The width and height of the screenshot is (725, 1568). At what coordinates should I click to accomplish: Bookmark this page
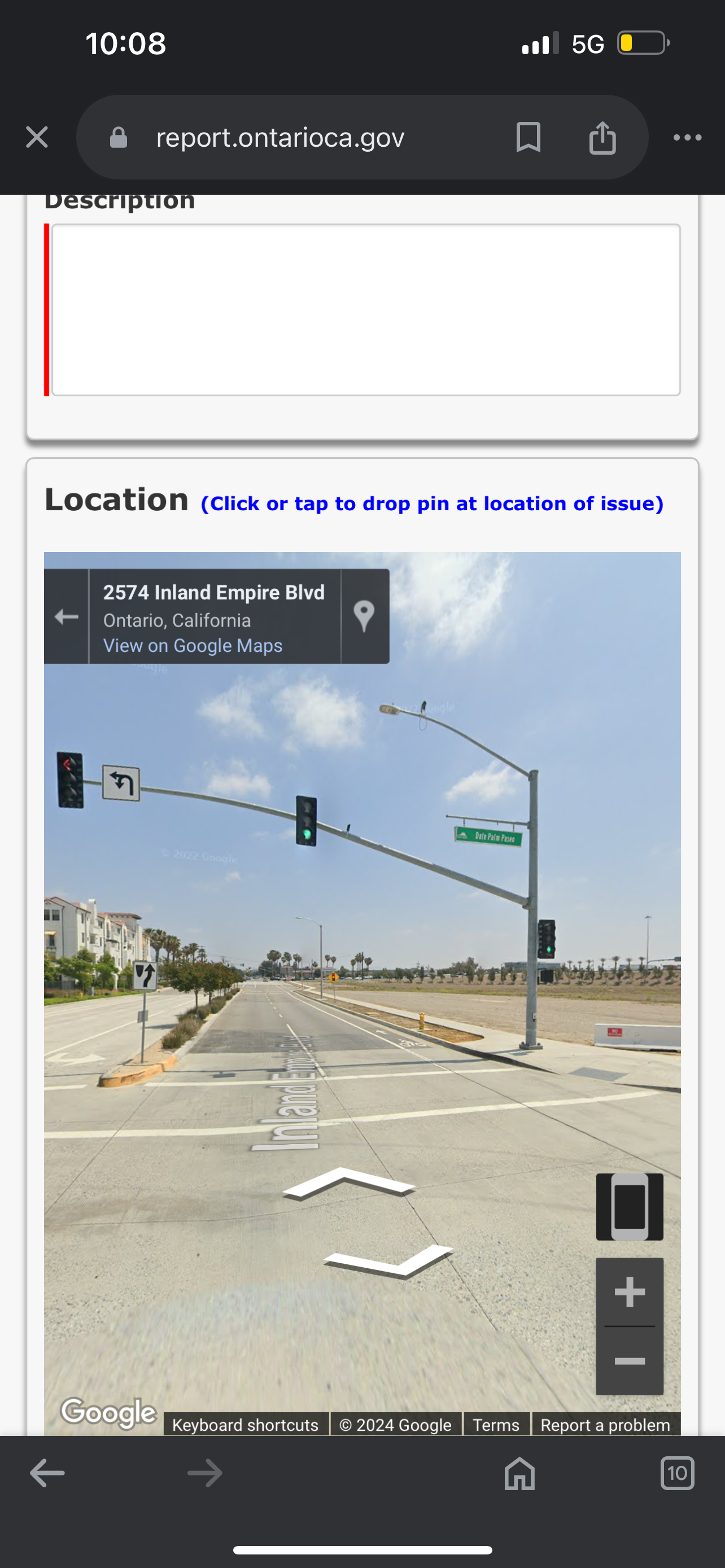point(529,137)
